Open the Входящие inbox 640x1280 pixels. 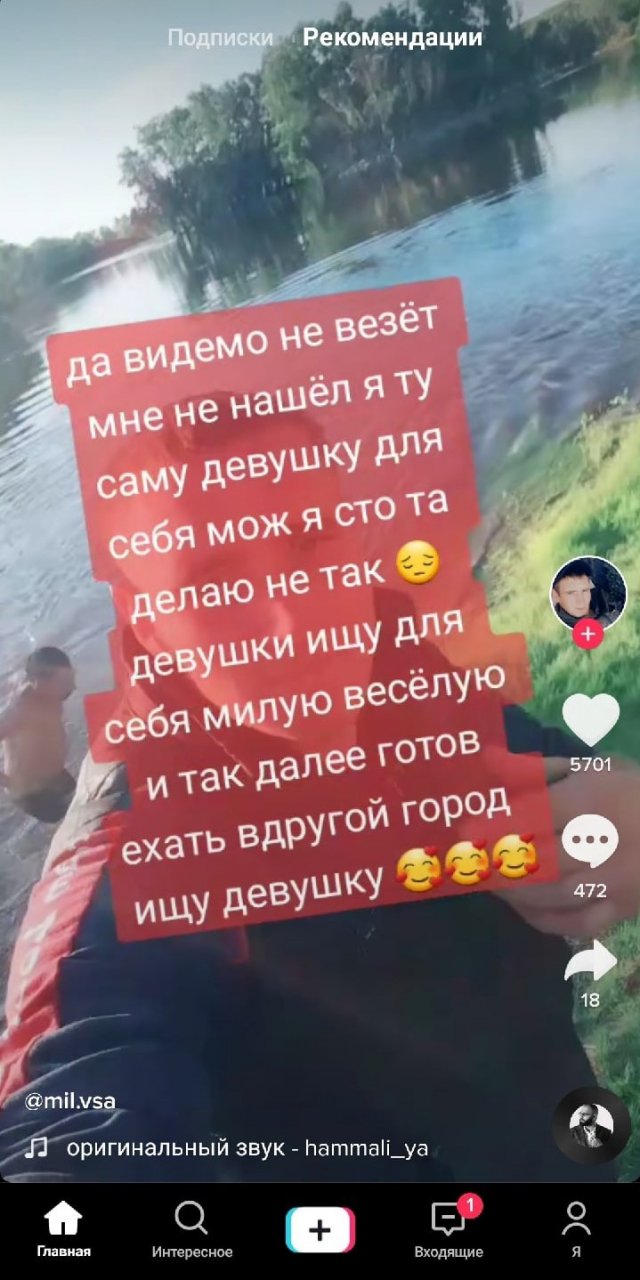(448, 1229)
